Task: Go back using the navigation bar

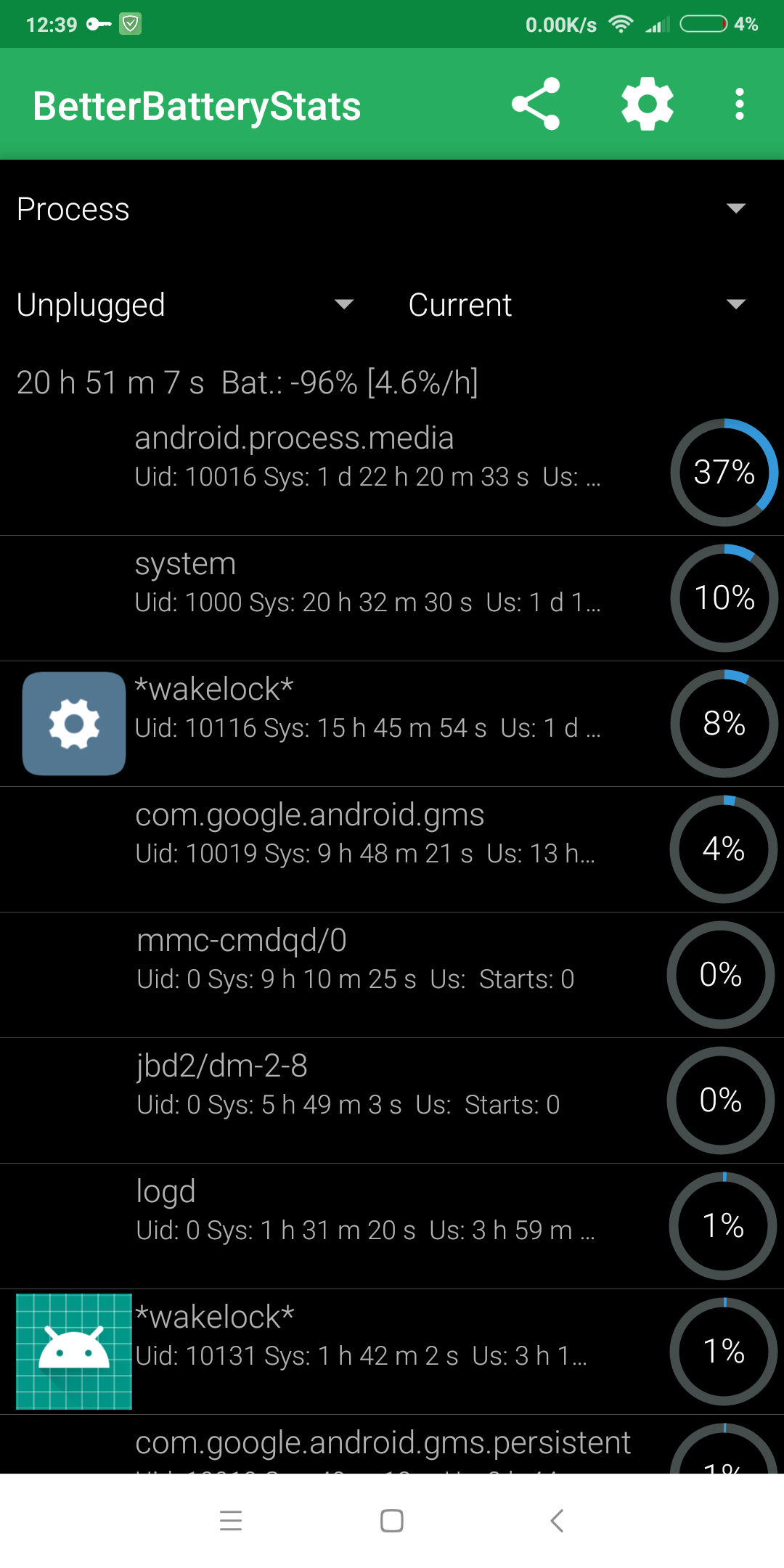Action: pos(557,1520)
